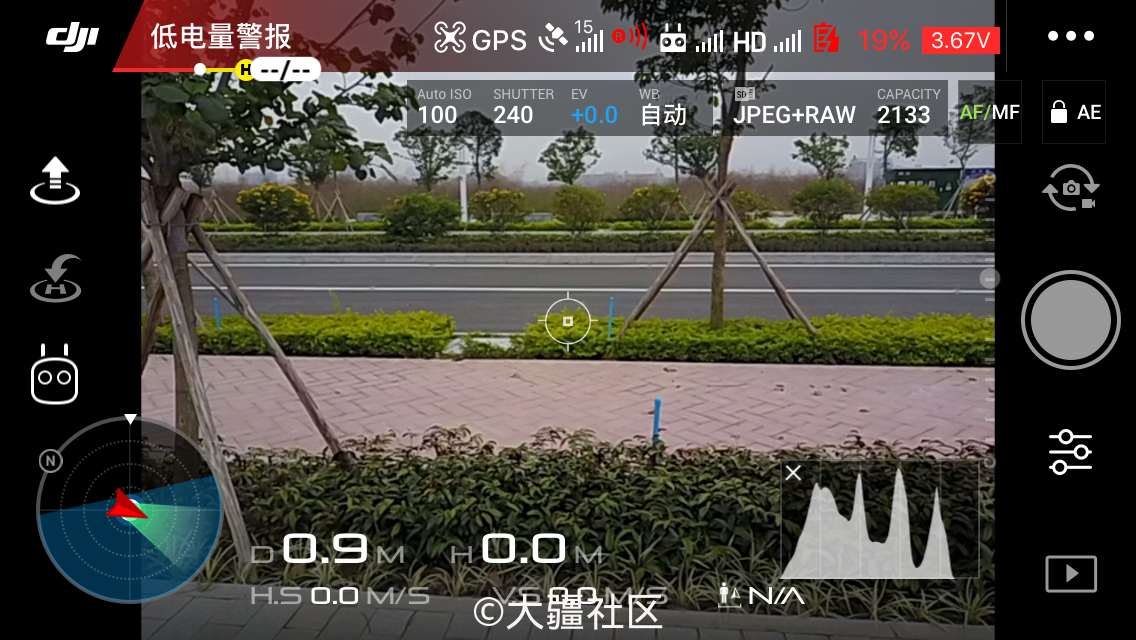The width and height of the screenshot is (1136, 640).
Task: Tap the DJI logo to go back
Action: click(73, 37)
